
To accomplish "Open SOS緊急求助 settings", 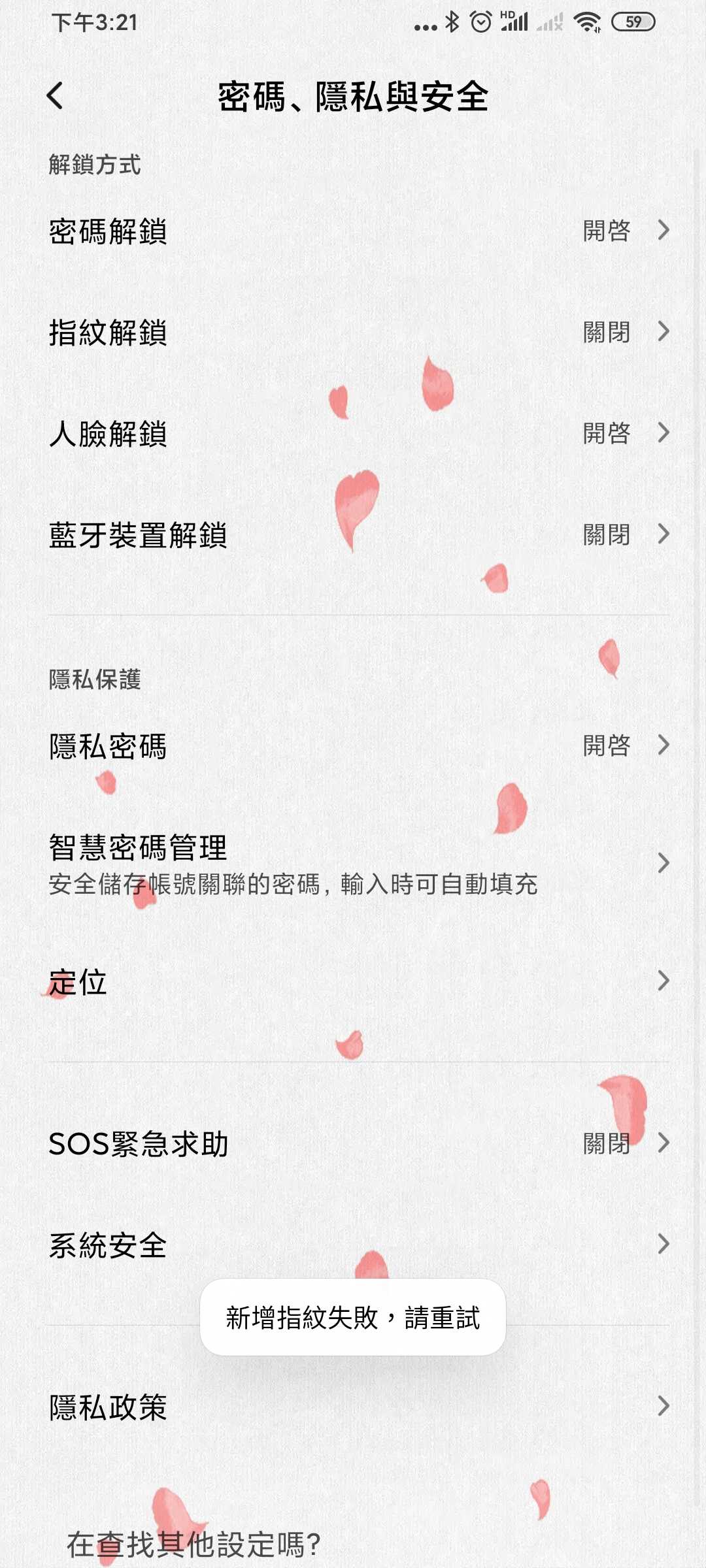I will pos(353,1143).
